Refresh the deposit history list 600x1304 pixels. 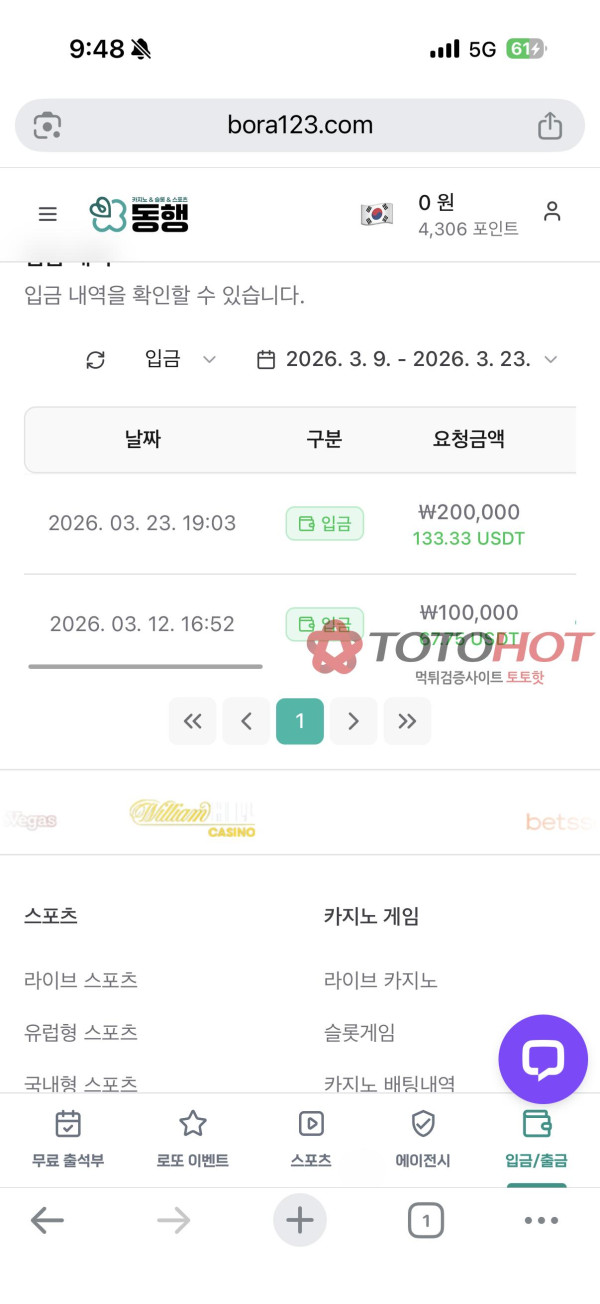click(x=95, y=360)
